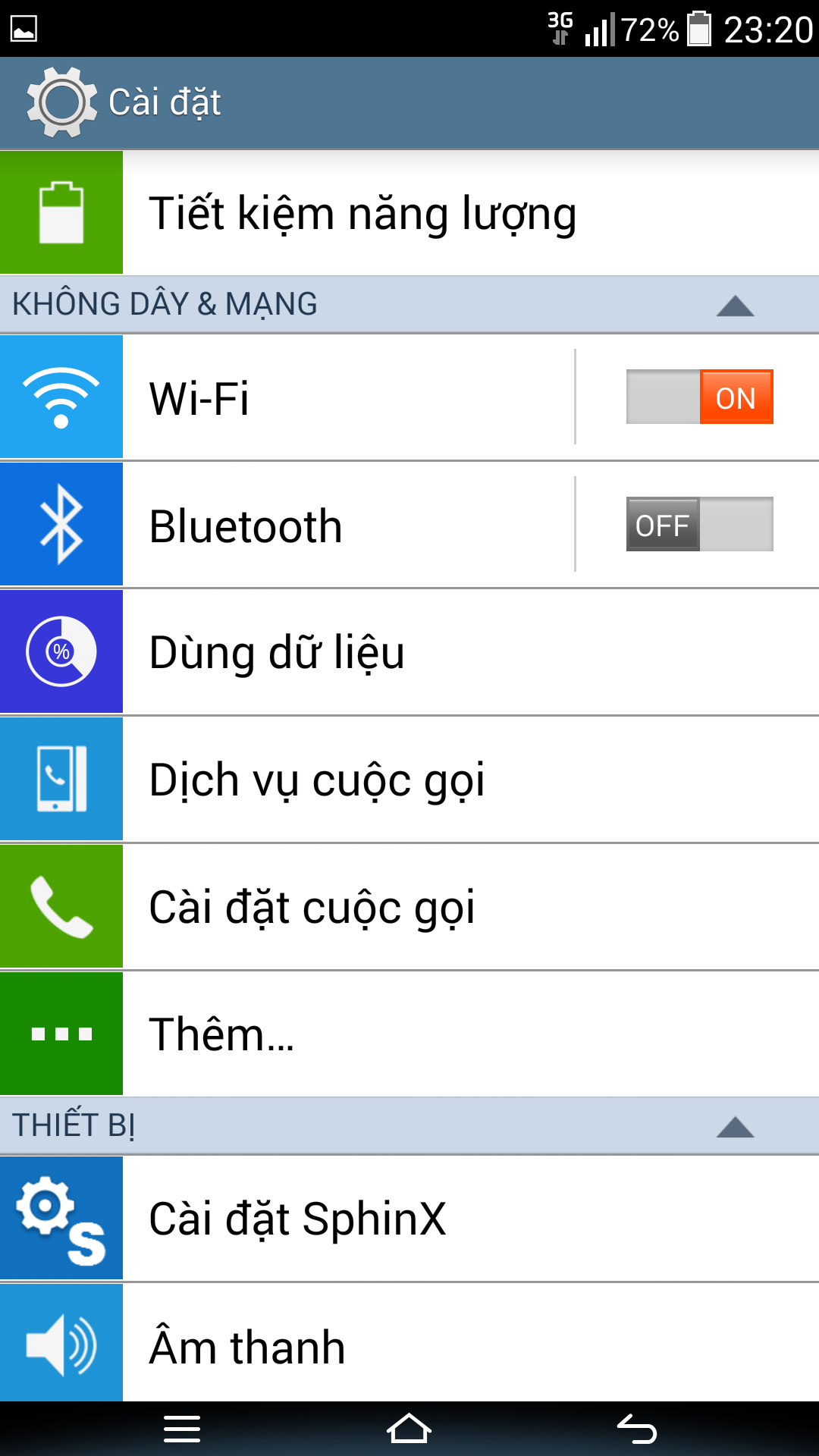819x1456 pixels.
Task: Open the Bluetooth settings row
Action: click(287, 525)
